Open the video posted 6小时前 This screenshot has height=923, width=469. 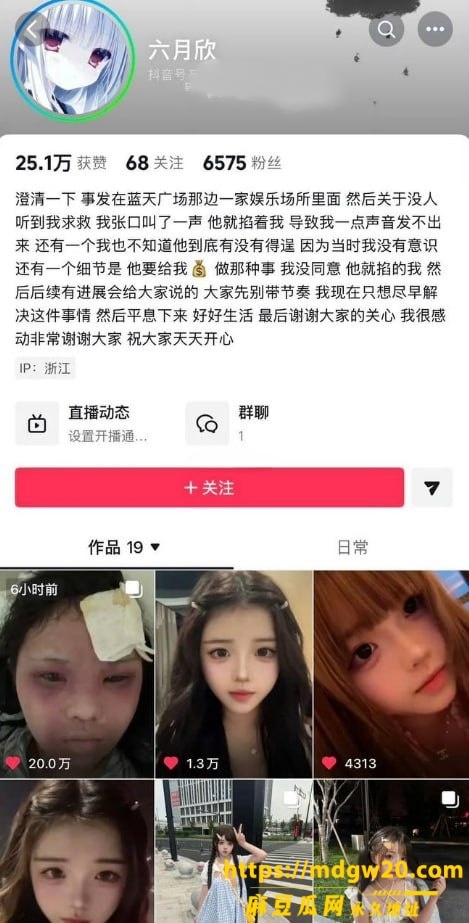(x=77, y=674)
